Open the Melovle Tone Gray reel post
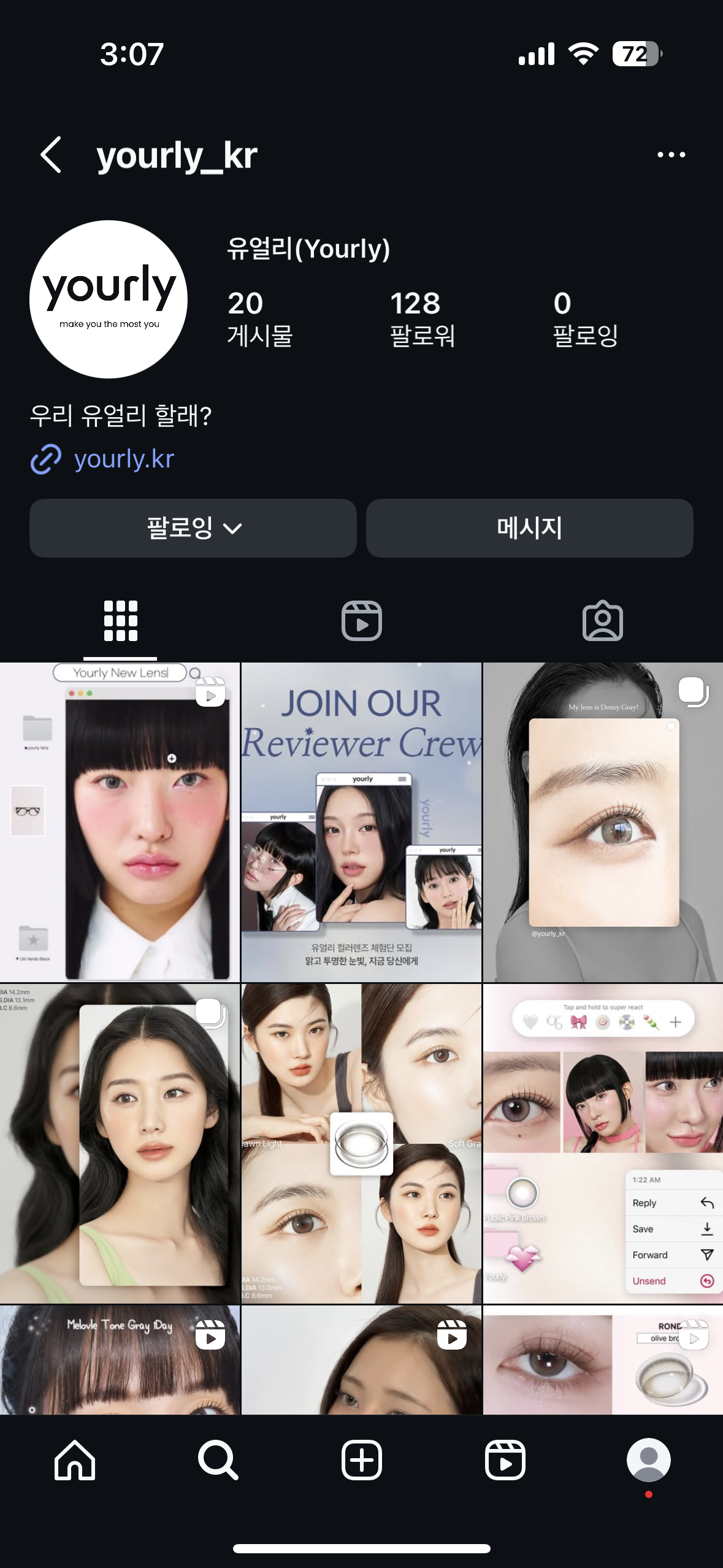This screenshot has height=1568, width=723. point(120,1359)
